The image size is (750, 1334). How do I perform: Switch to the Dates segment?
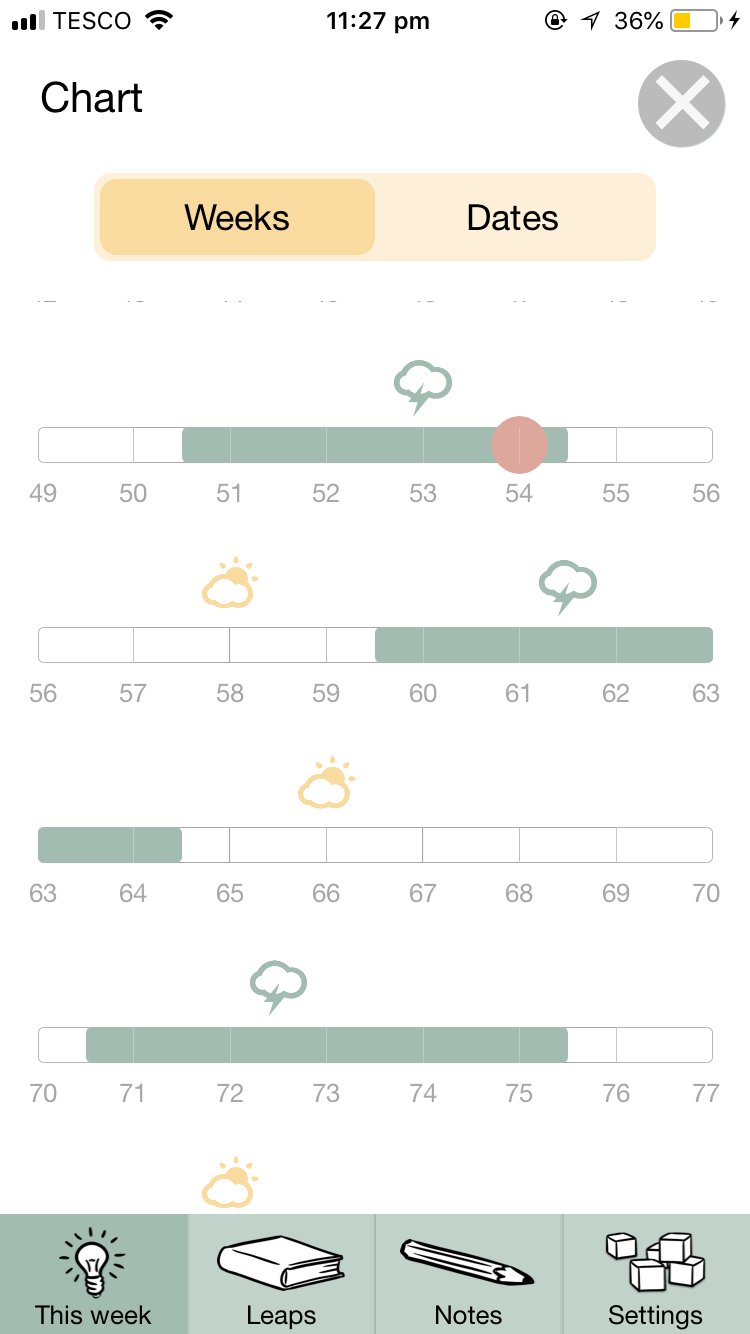512,218
